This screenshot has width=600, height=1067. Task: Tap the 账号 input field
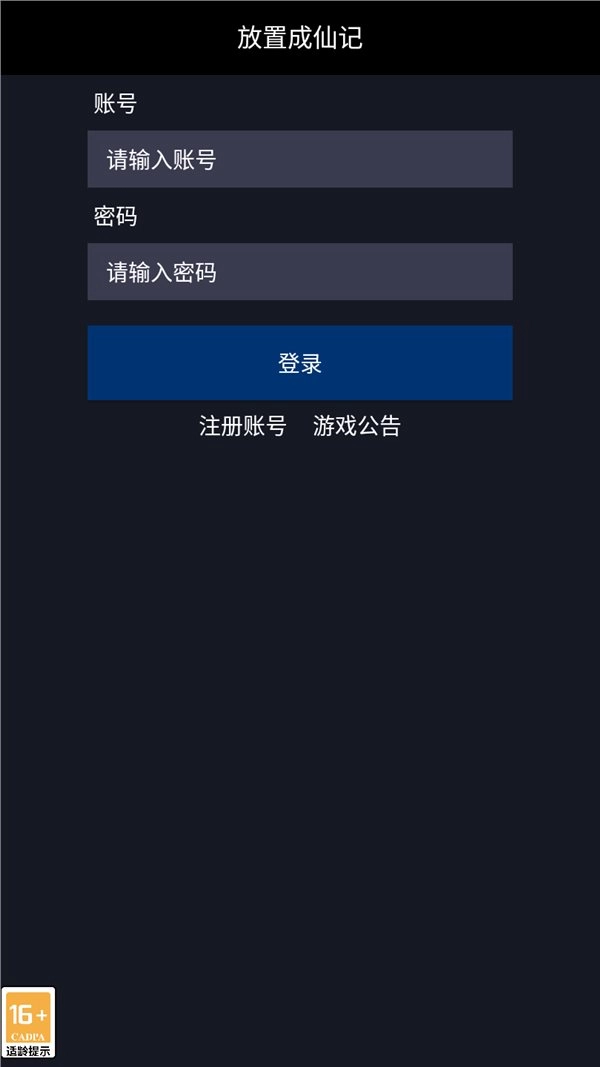click(x=300, y=159)
